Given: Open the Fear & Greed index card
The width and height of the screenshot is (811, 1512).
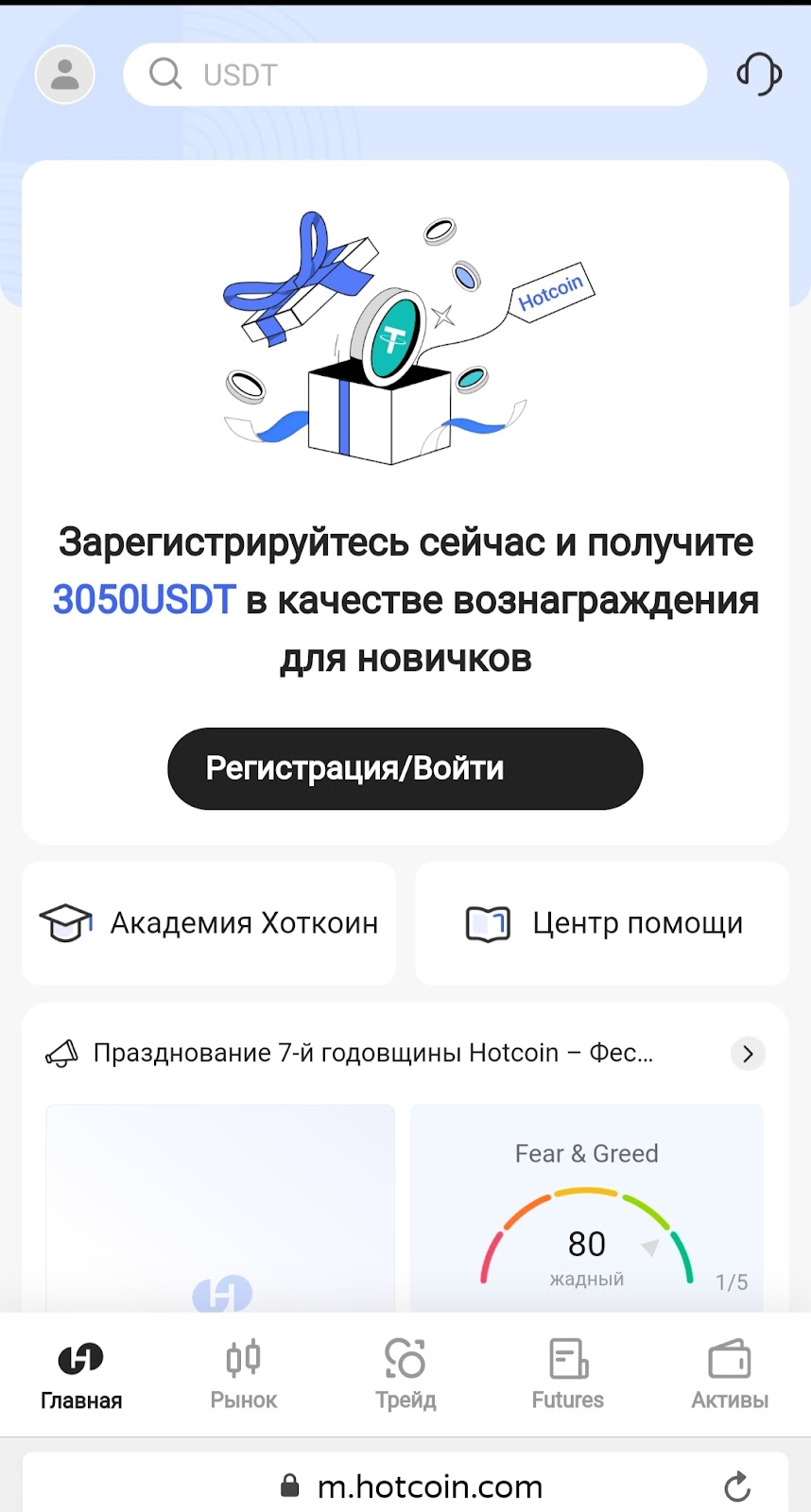Looking at the screenshot, I should click(x=586, y=1210).
